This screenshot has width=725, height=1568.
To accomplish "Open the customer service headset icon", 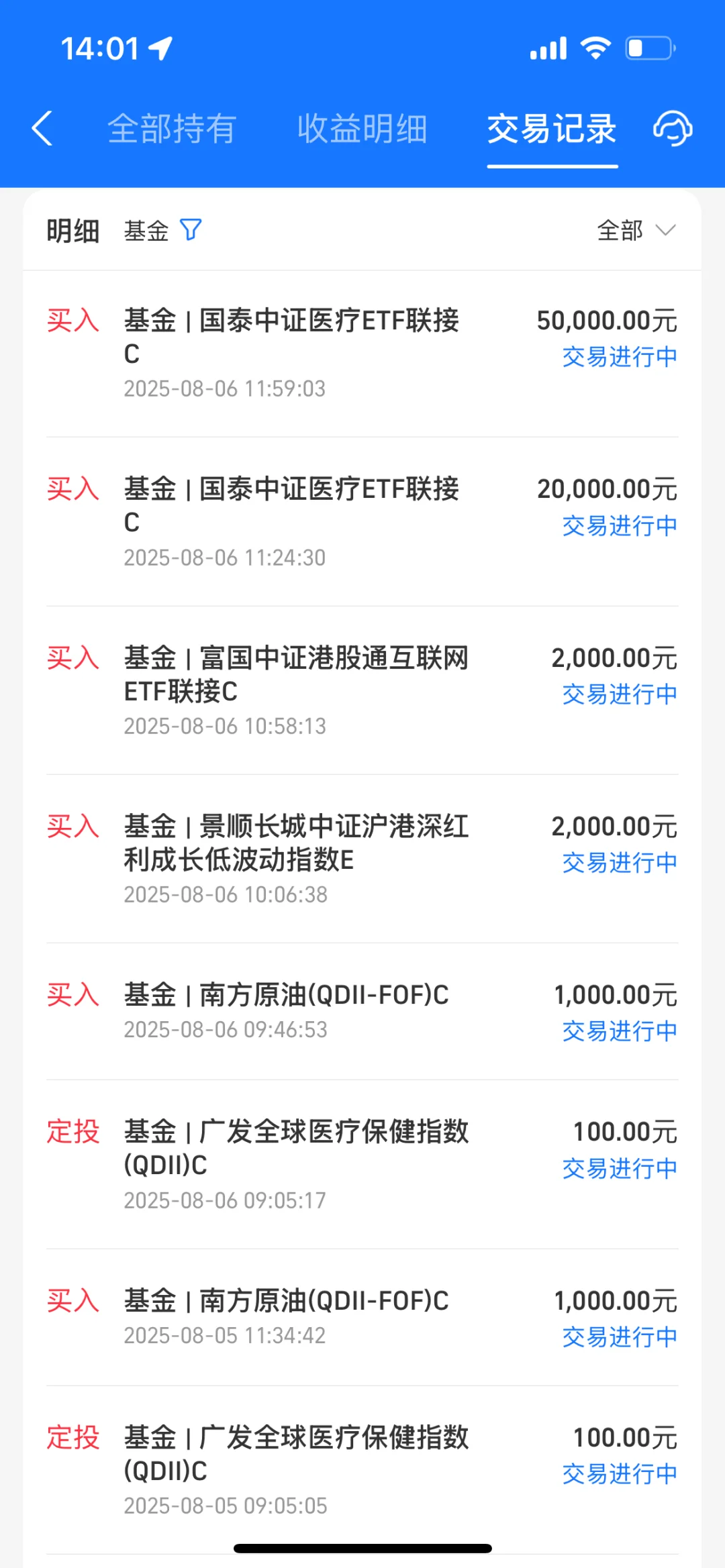I will coord(673,128).
